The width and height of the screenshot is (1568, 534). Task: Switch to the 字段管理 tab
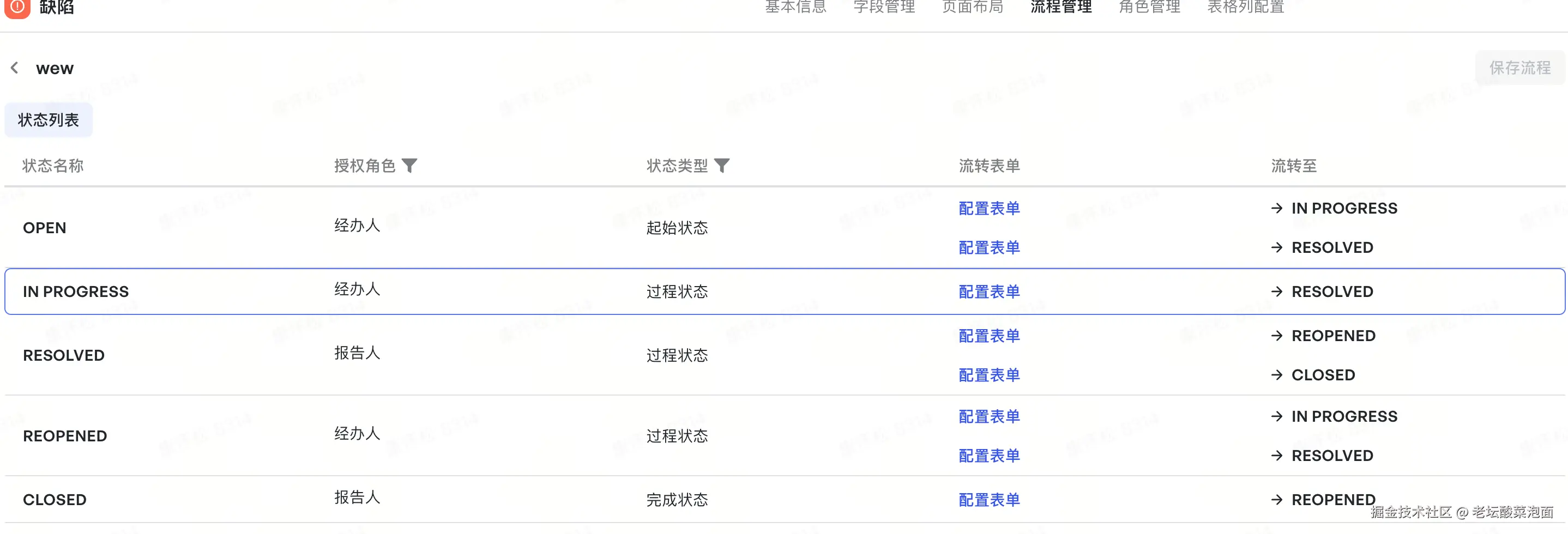(x=884, y=7)
